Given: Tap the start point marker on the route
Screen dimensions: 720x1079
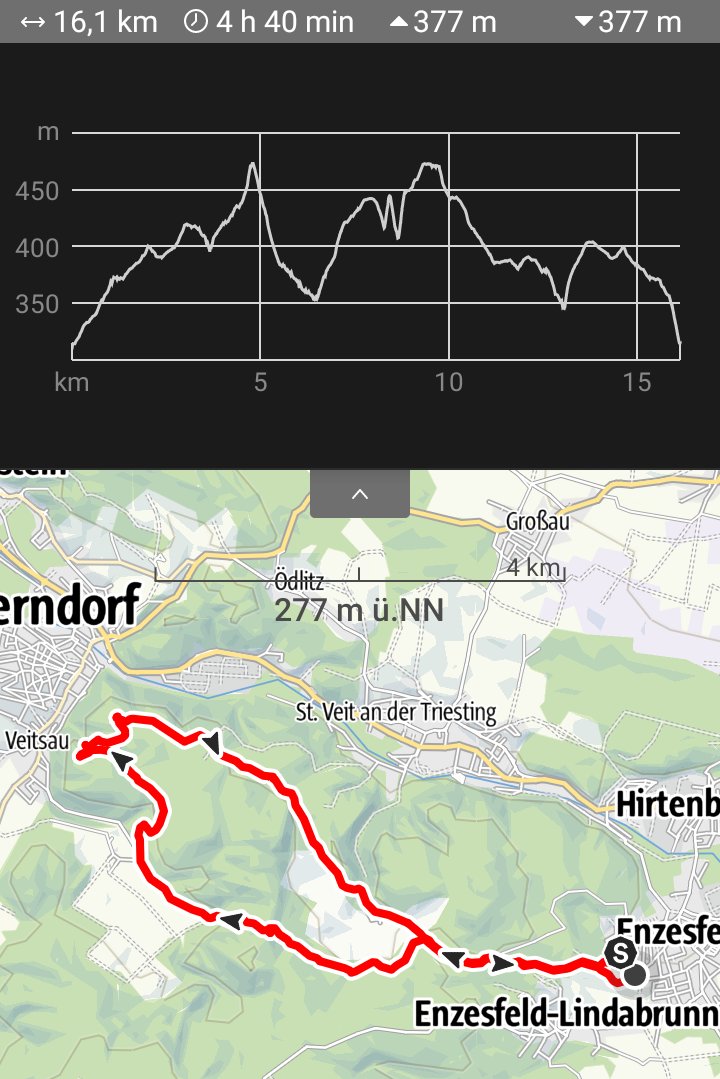Looking at the screenshot, I should (x=621, y=951).
